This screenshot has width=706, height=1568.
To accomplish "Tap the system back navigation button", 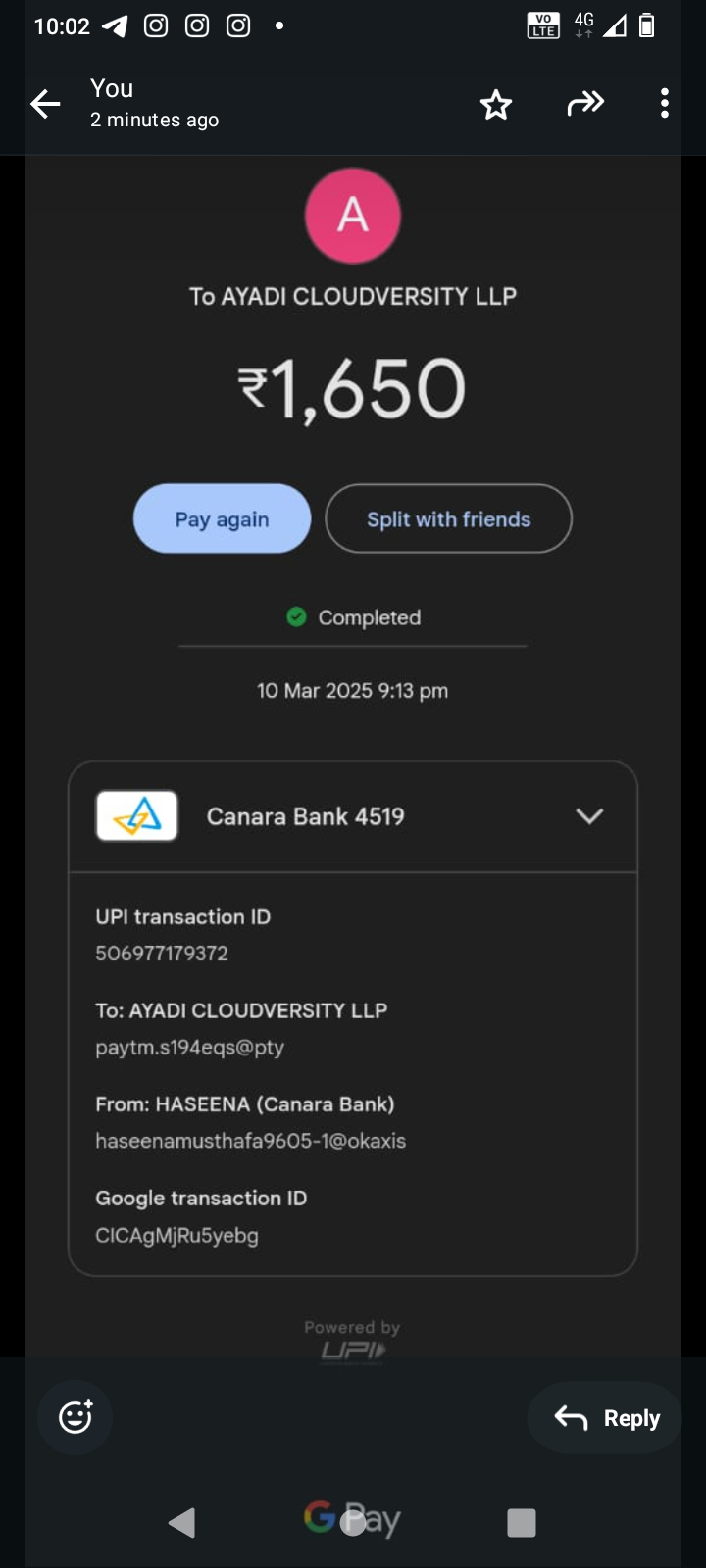I will pyautogui.click(x=182, y=1522).
